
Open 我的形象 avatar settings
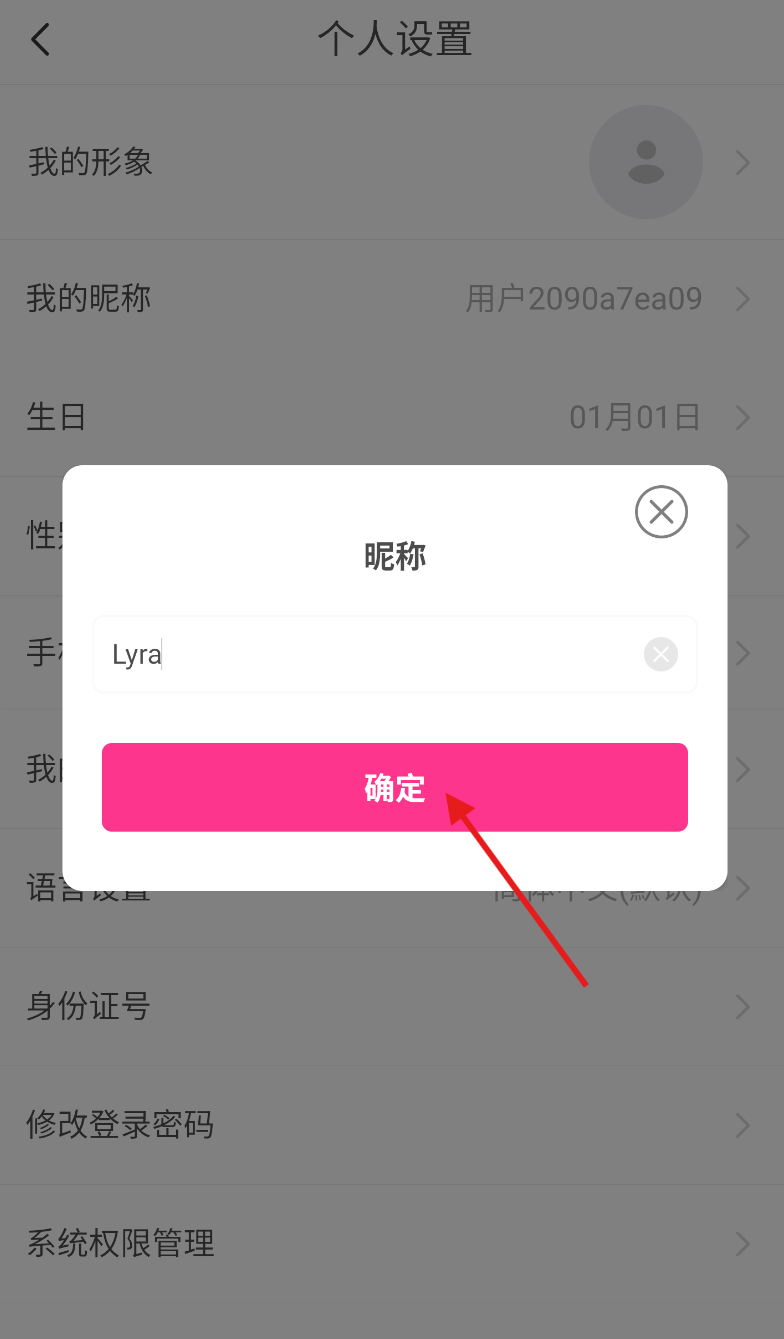(390, 162)
